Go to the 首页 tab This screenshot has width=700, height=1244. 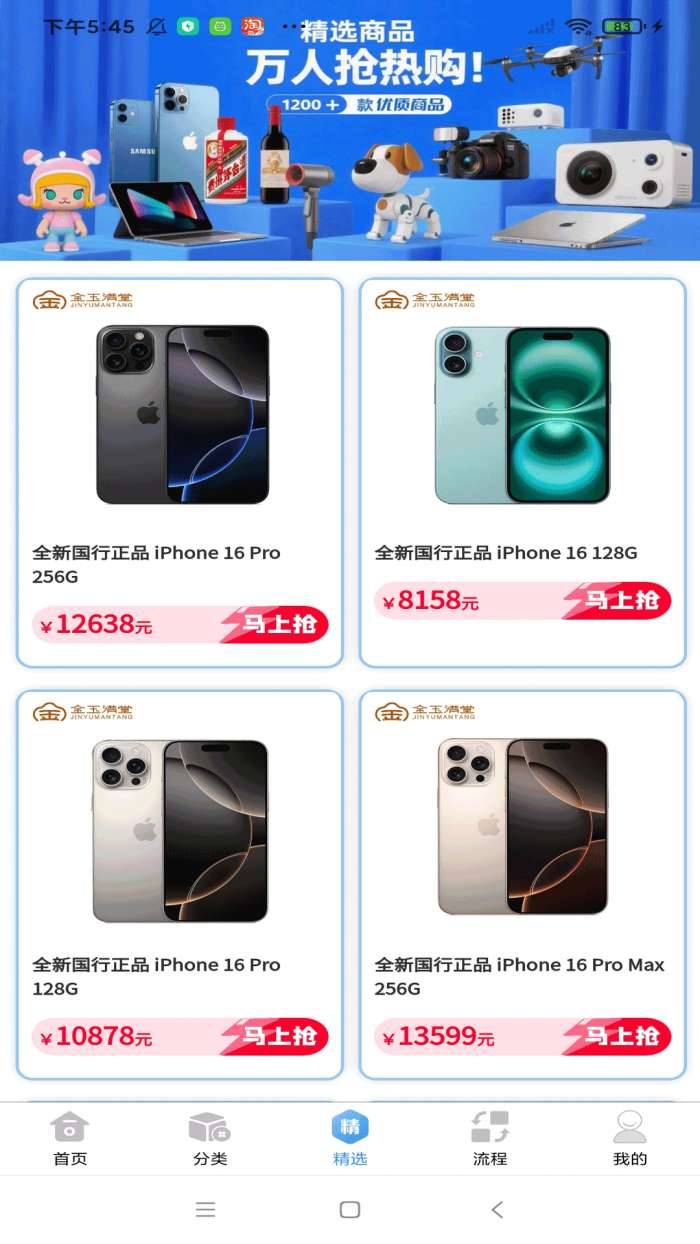coord(70,1138)
